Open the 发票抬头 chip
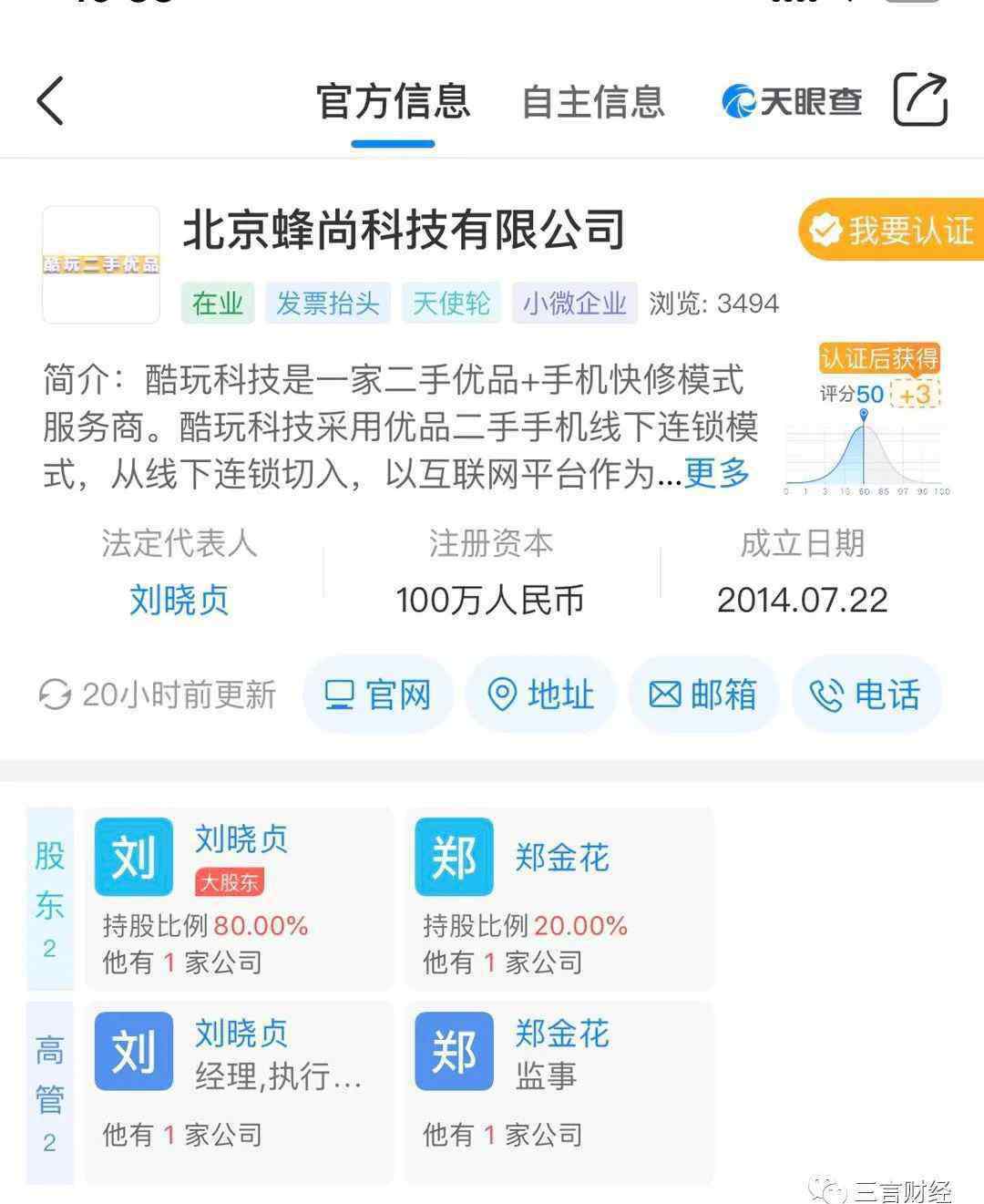Image resolution: width=984 pixels, height=1204 pixels. click(328, 304)
